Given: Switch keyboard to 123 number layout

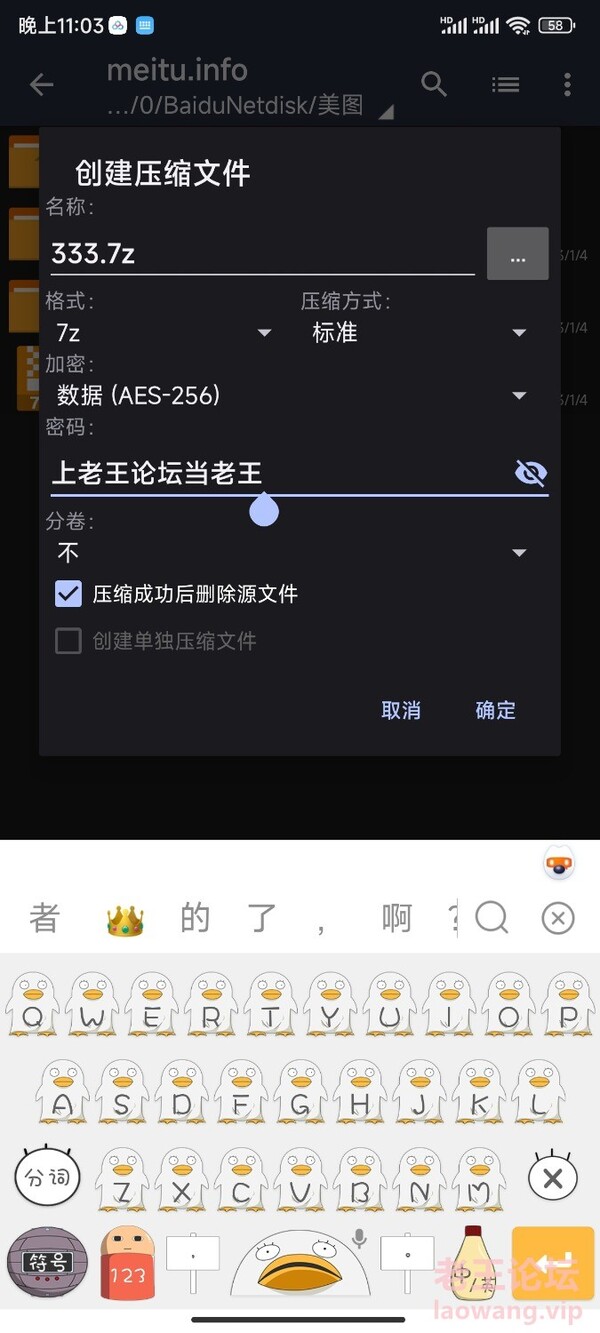Looking at the screenshot, I should tap(128, 1264).
